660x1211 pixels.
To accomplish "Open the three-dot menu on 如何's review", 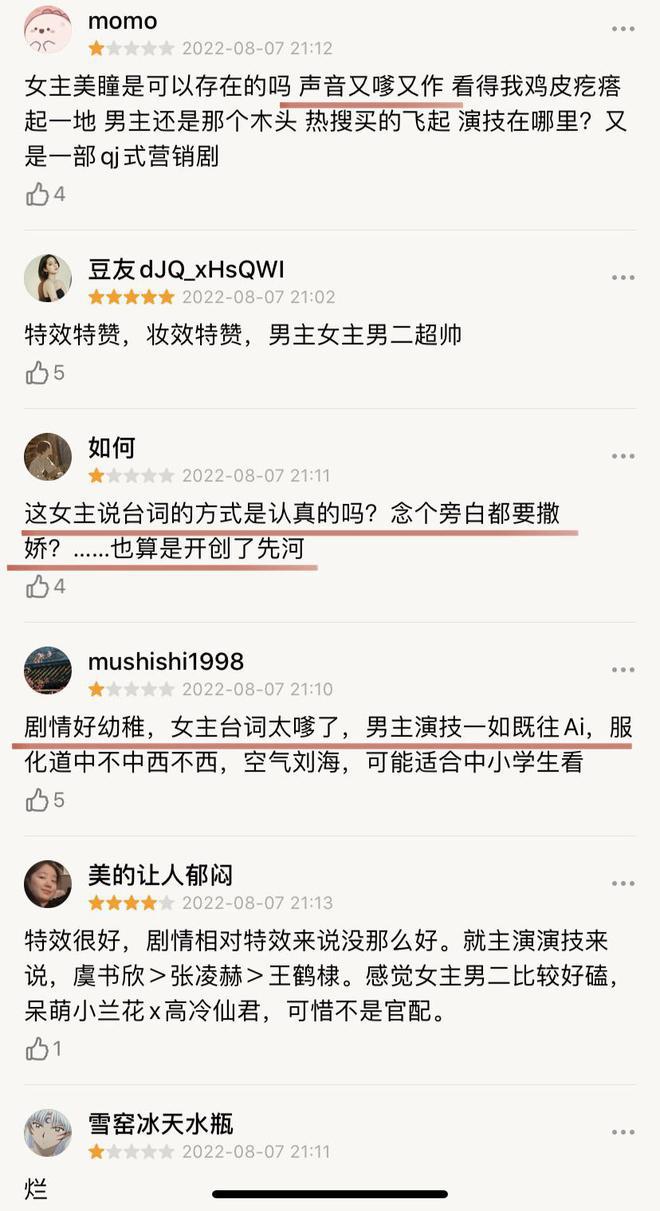I will tap(623, 456).
